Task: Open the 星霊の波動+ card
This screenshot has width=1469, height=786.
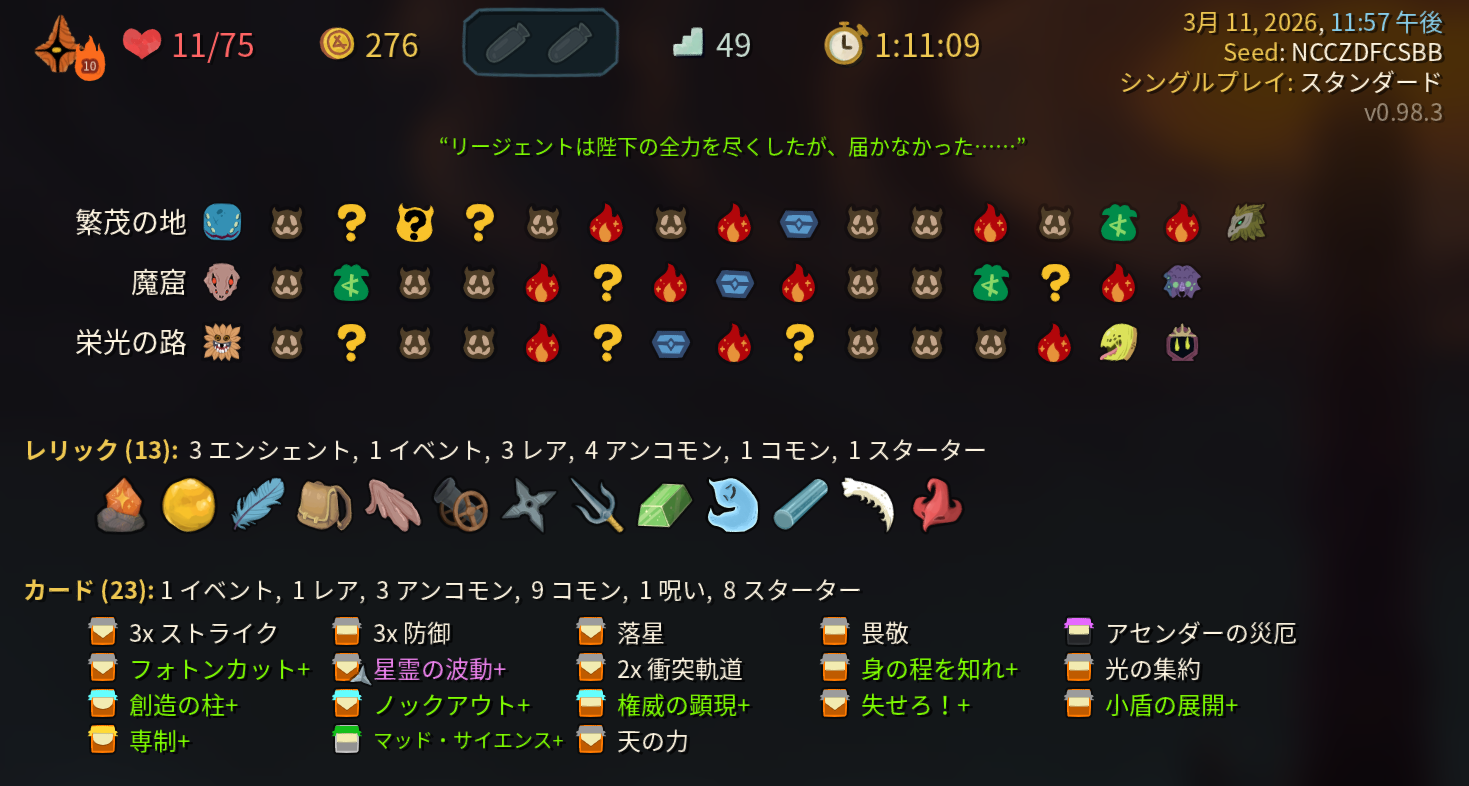Action: (x=439, y=669)
